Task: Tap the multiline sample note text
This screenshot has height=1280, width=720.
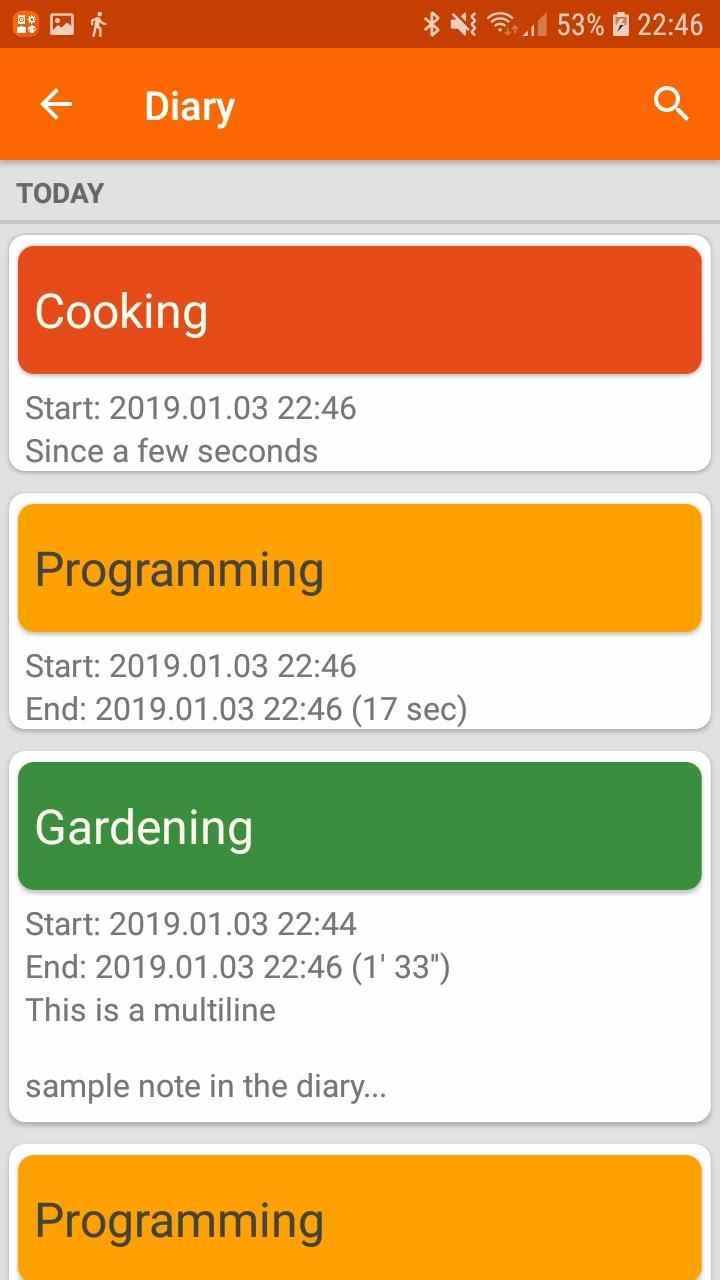Action: tap(150, 1010)
